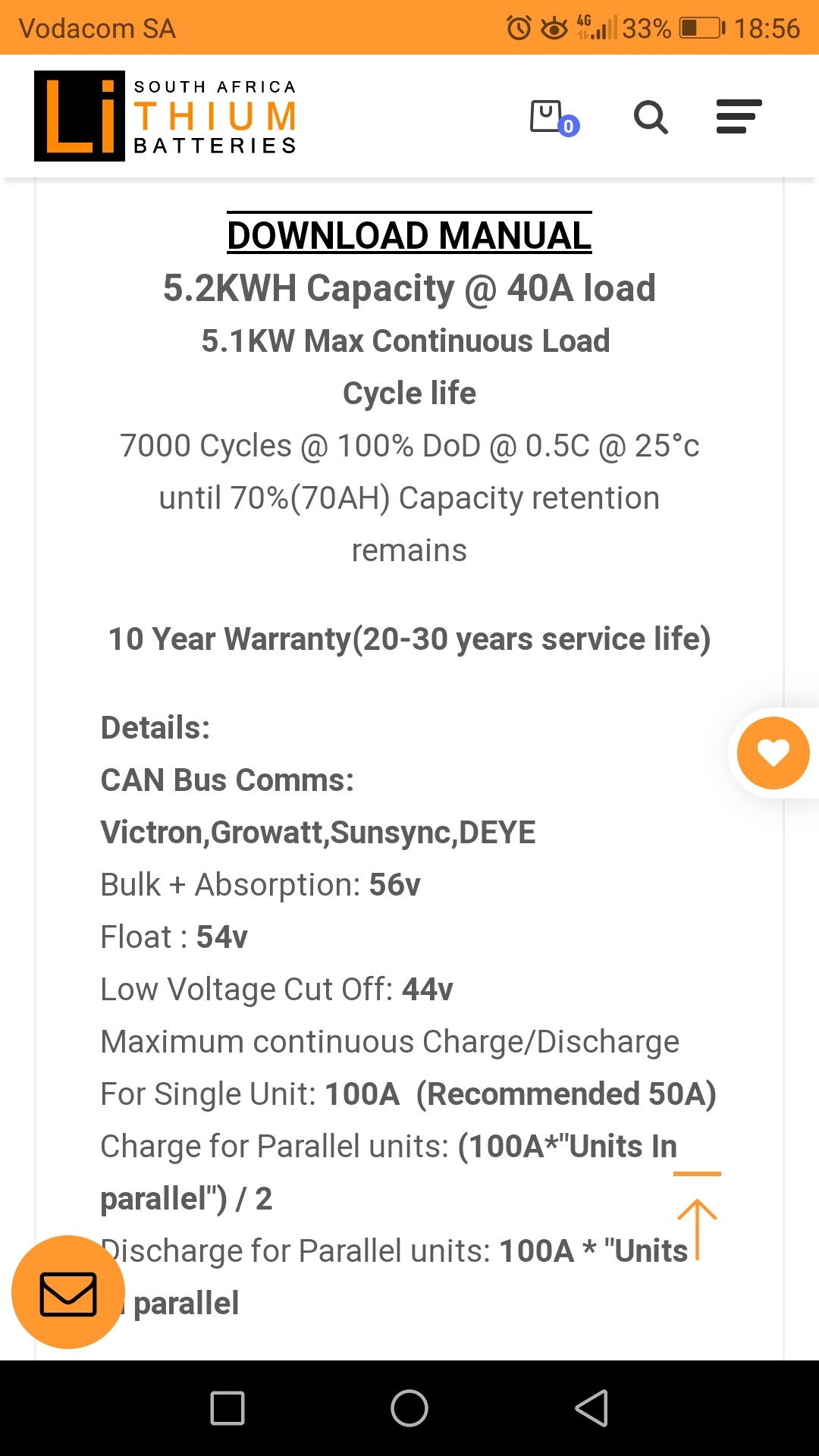This screenshot has width=819, height=1456.
Task: Add product to wishlist with heart button
Action: tap(773, 752)
